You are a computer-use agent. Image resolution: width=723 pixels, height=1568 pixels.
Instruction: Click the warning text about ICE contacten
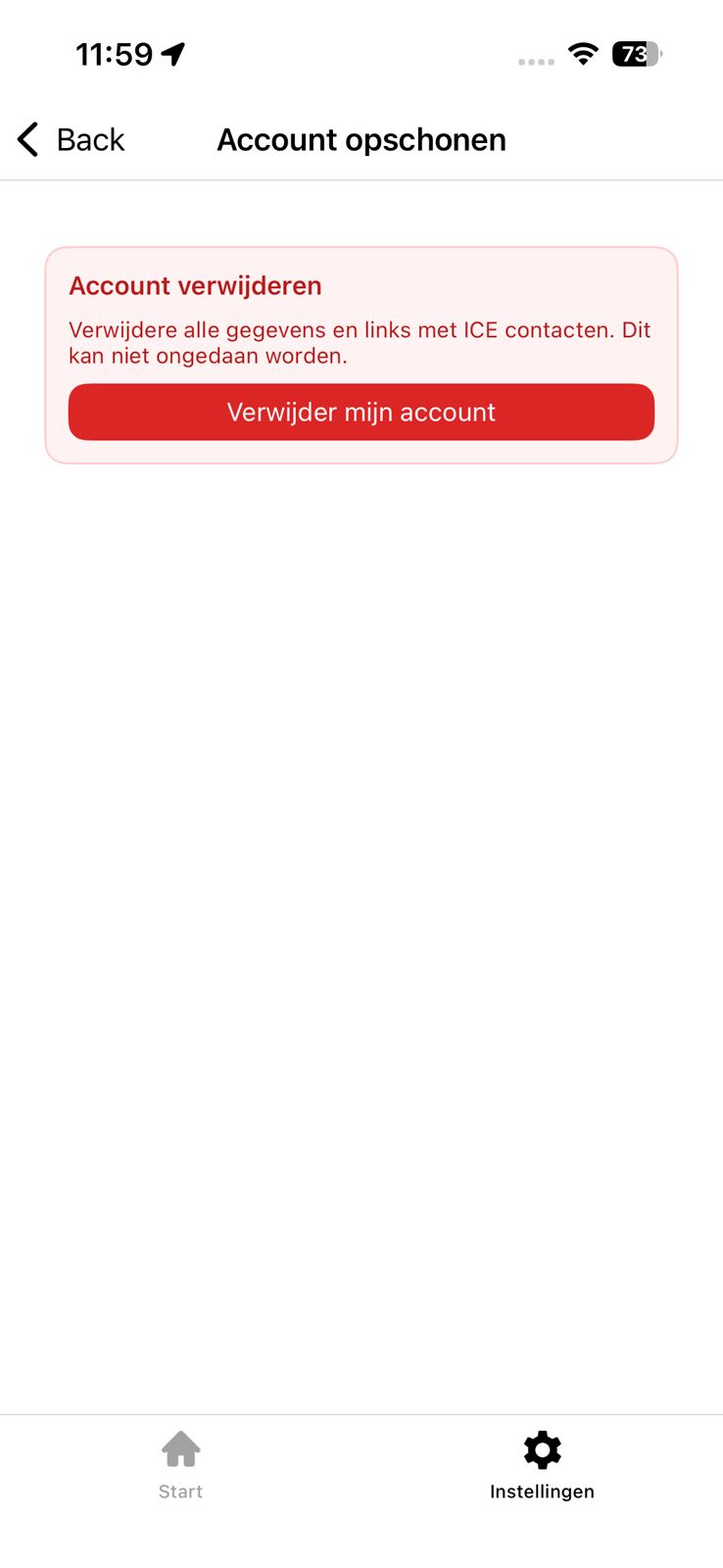click(360, 342)
